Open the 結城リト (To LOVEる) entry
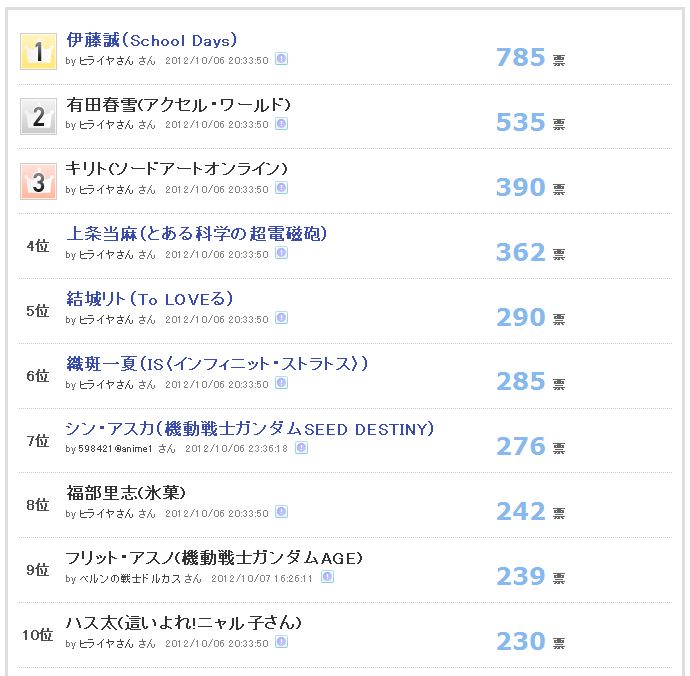690x676 pixels. click(149, 299)
